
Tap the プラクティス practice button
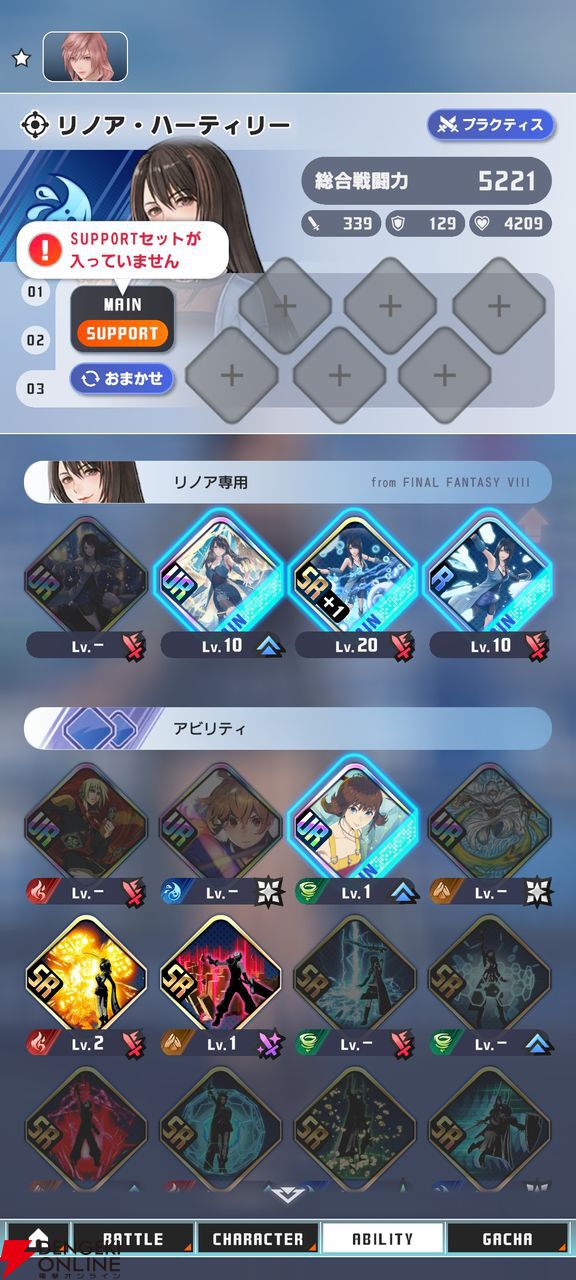pos(490,125)
